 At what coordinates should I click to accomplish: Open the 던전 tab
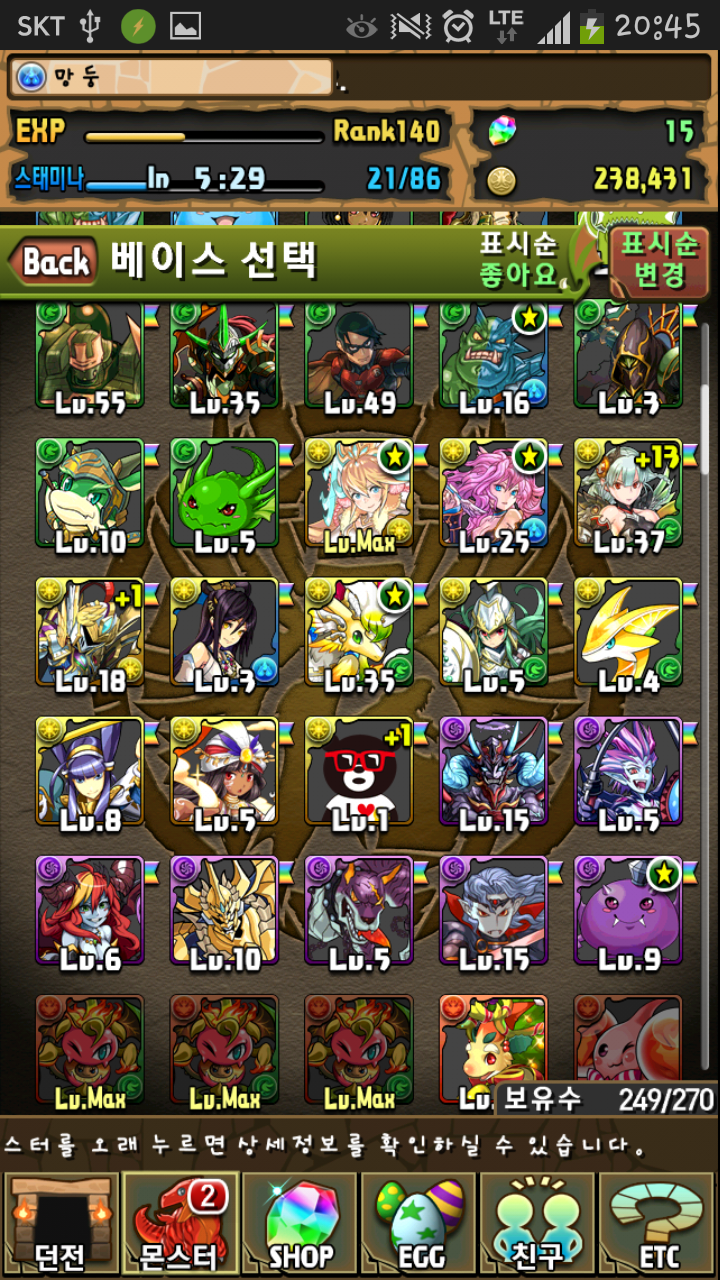click(60, 1224)
